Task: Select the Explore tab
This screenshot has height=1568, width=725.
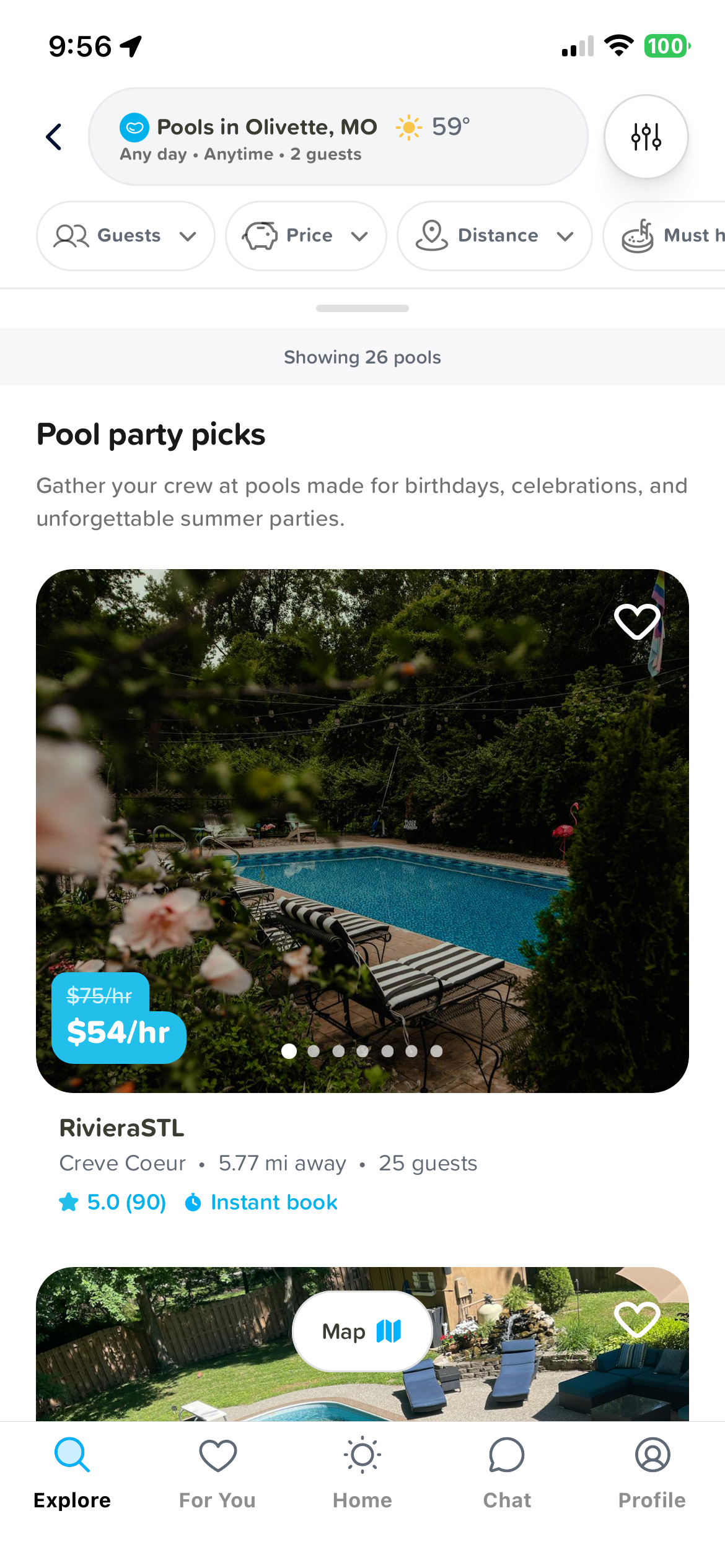Action: tap(72, 1474)
